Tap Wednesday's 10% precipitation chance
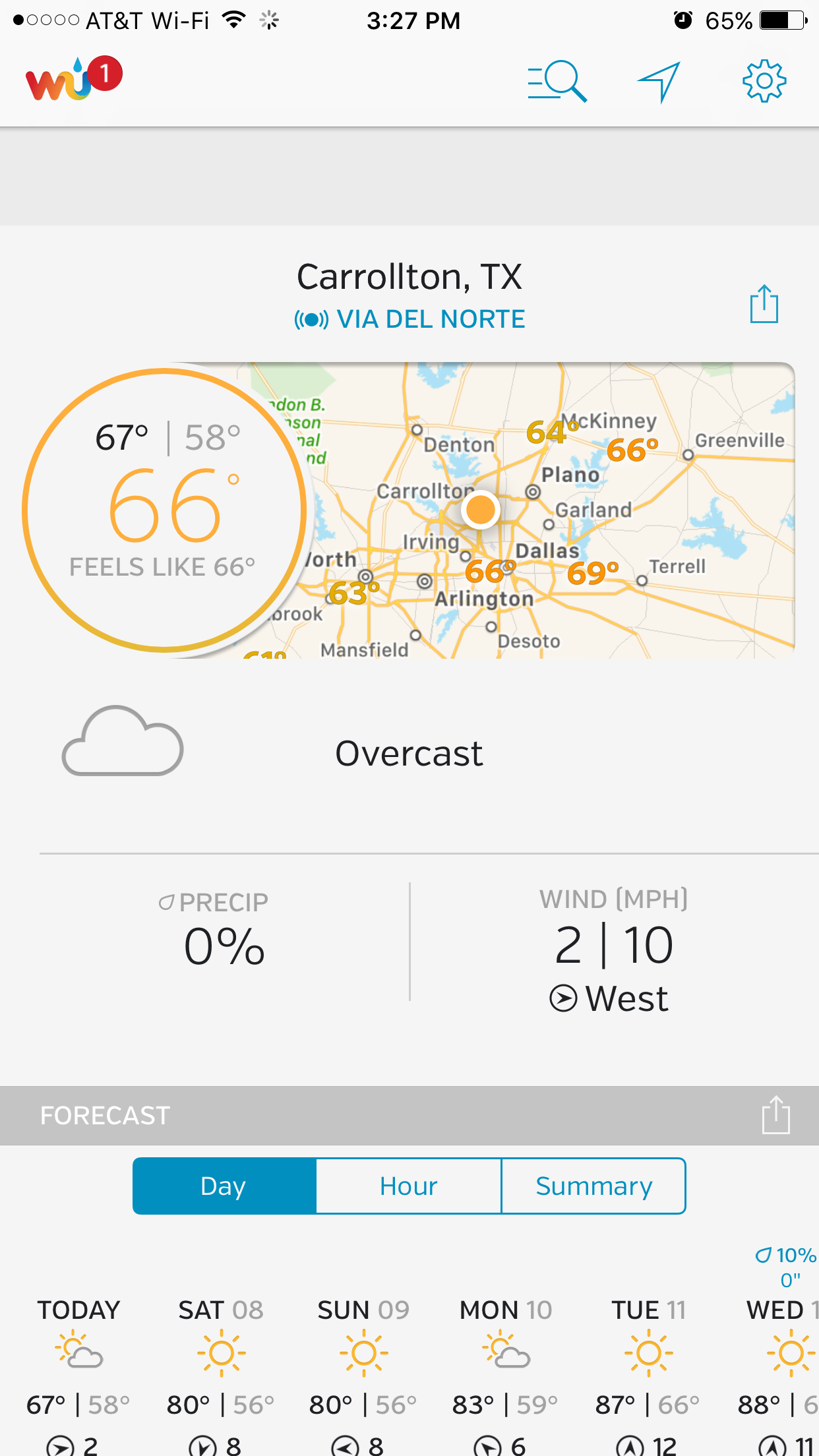 click(x=787, y=1254)
